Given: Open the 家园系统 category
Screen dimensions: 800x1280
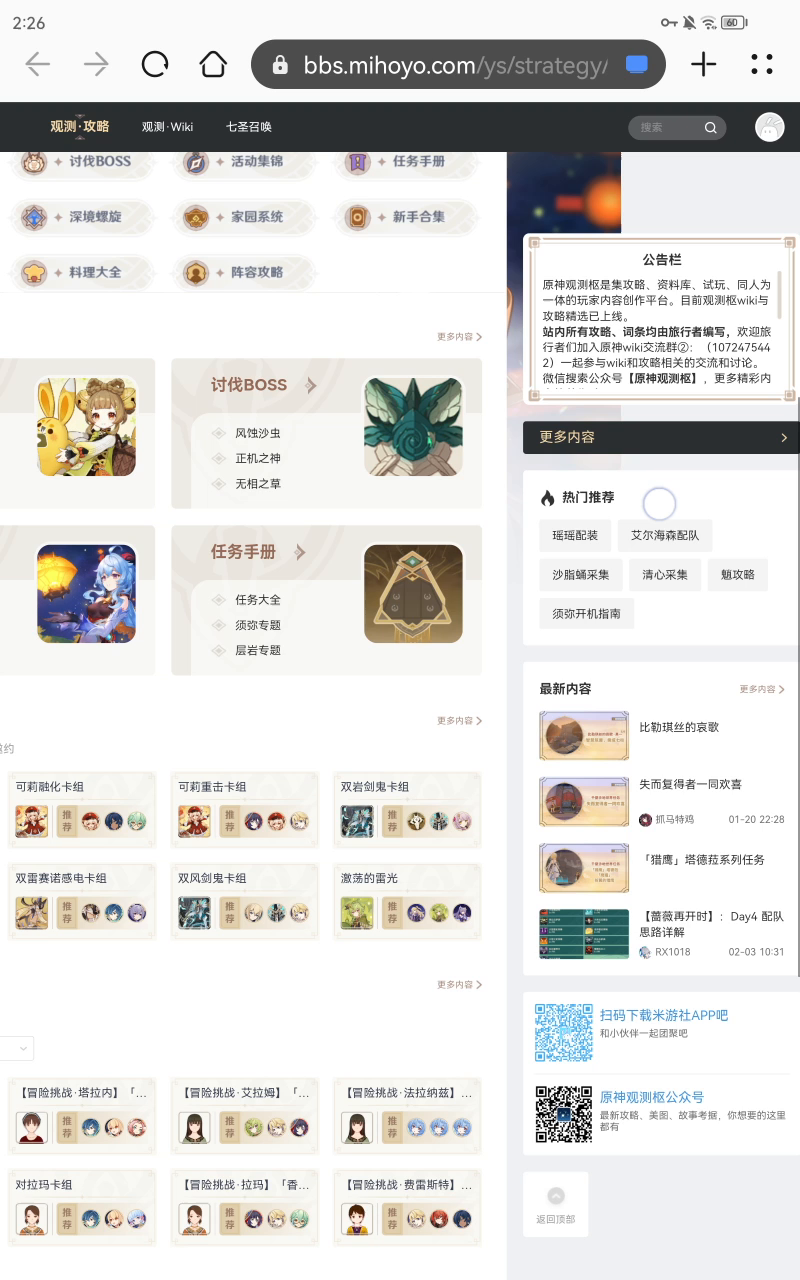Looking at the screenshot, I should coord(245,216).
